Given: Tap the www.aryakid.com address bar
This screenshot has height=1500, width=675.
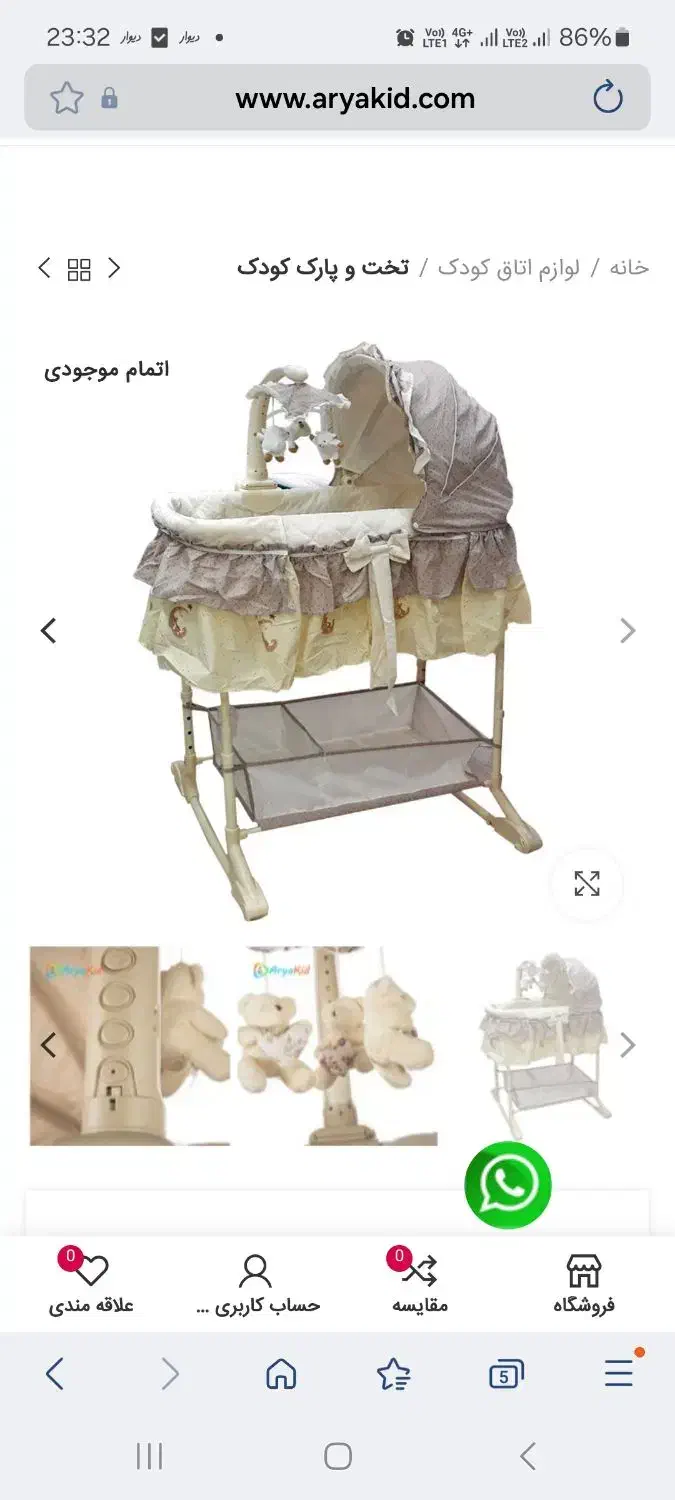Looking at the screenshot, I should pos(355,98).
